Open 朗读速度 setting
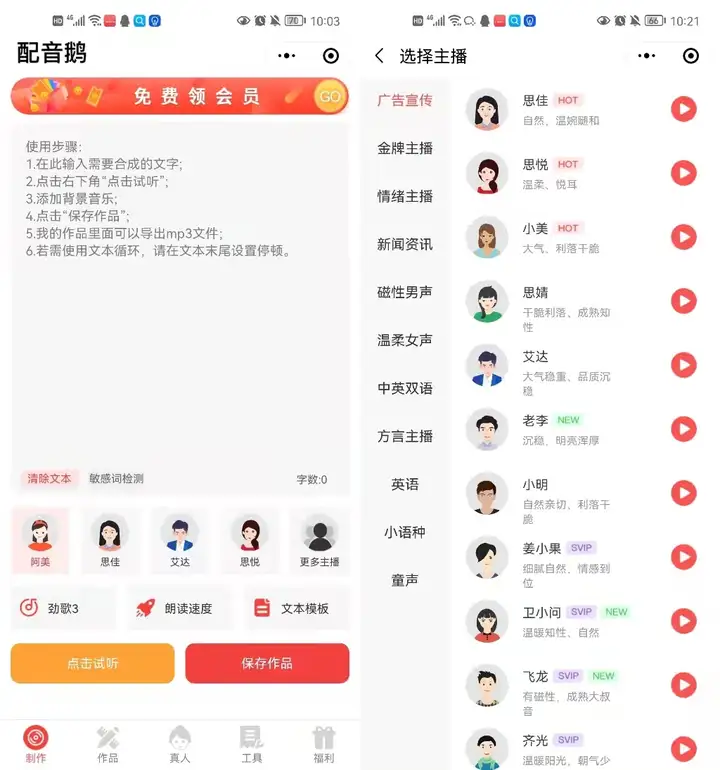The image size is (720, 770). click(x=176, y=608)
